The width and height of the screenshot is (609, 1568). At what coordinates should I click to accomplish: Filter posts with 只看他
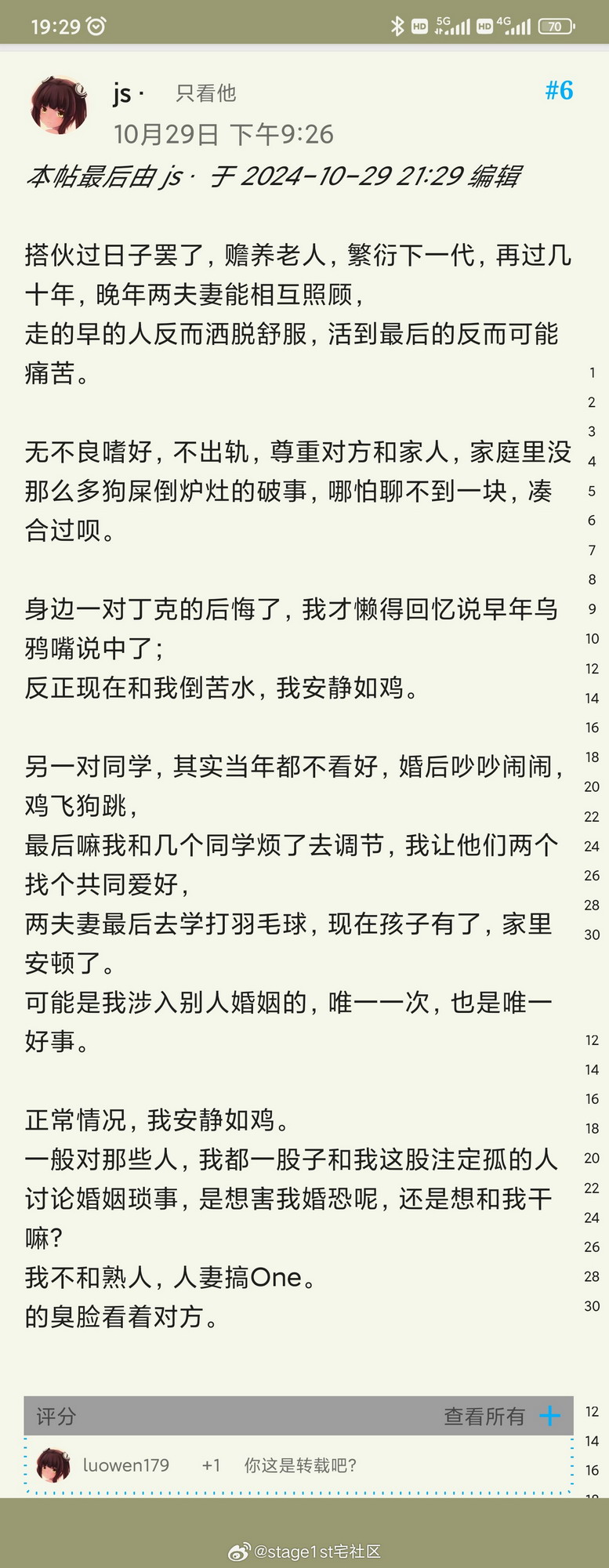pyautogui.click(x=205, y=93)
